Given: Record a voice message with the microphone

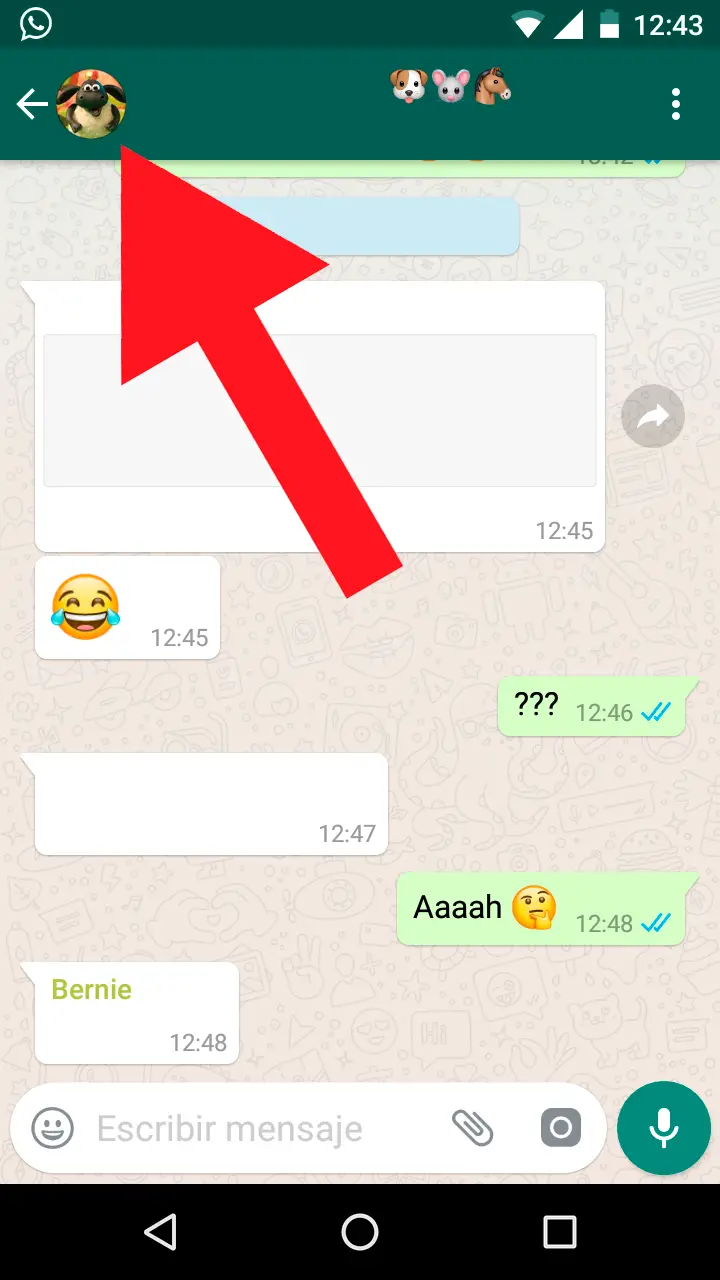Looking at the screenshot, I should [664, 1129].
